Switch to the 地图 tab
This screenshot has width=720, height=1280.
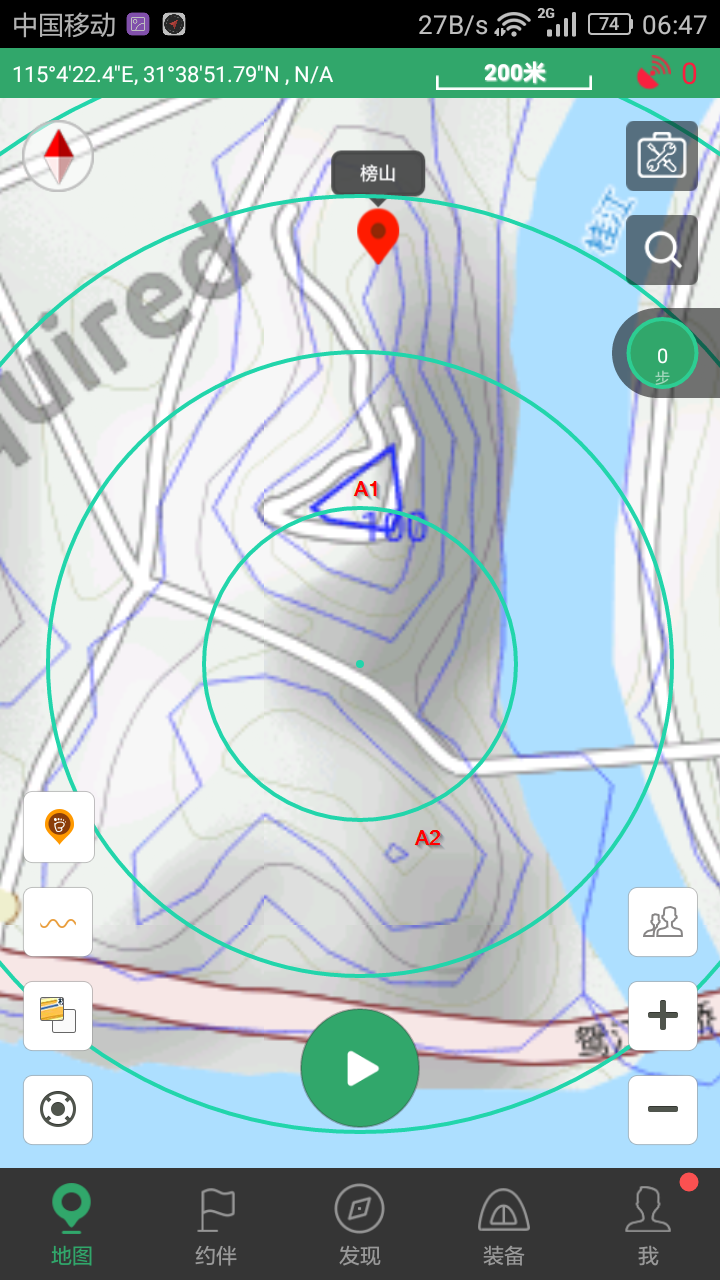[72, 1224]
